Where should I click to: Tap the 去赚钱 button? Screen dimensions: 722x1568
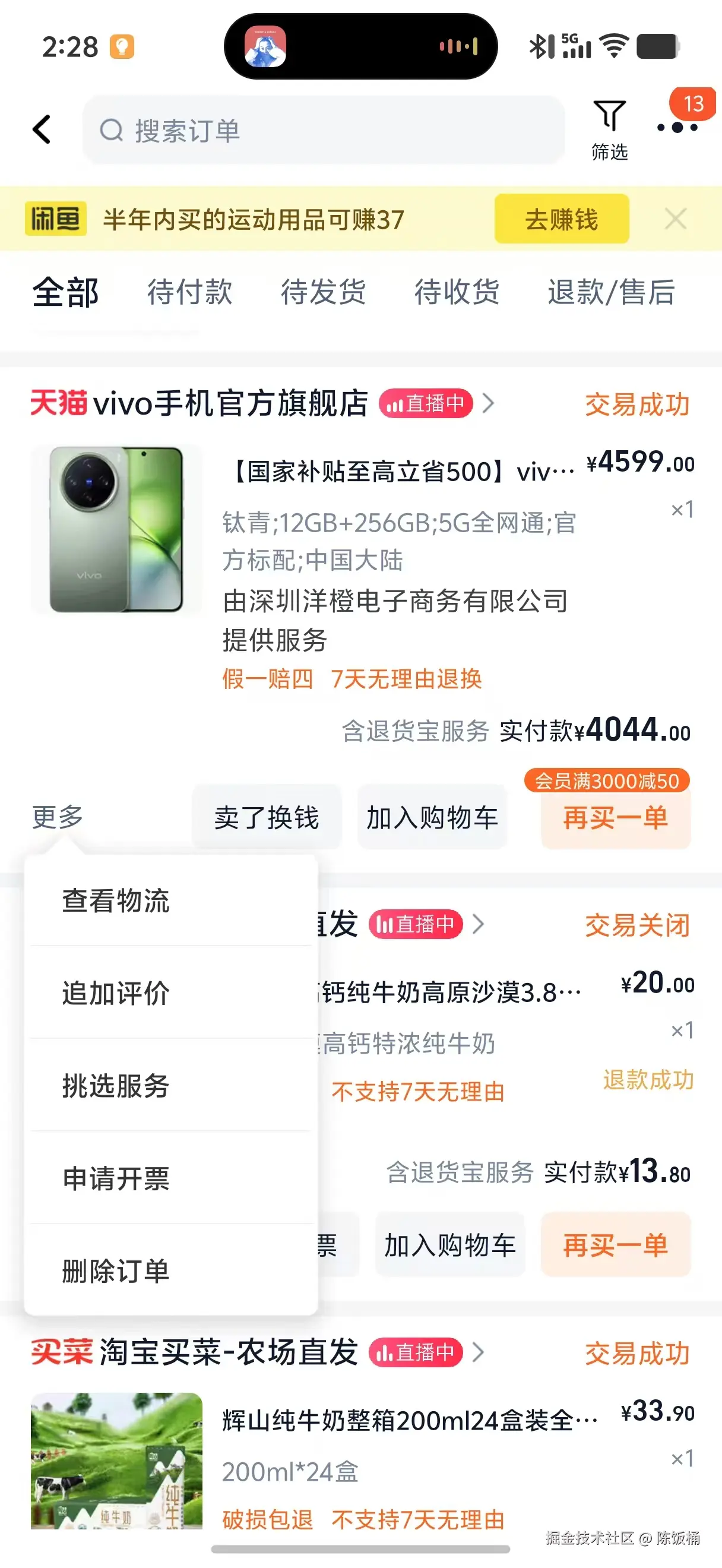(x=561, y=219)
